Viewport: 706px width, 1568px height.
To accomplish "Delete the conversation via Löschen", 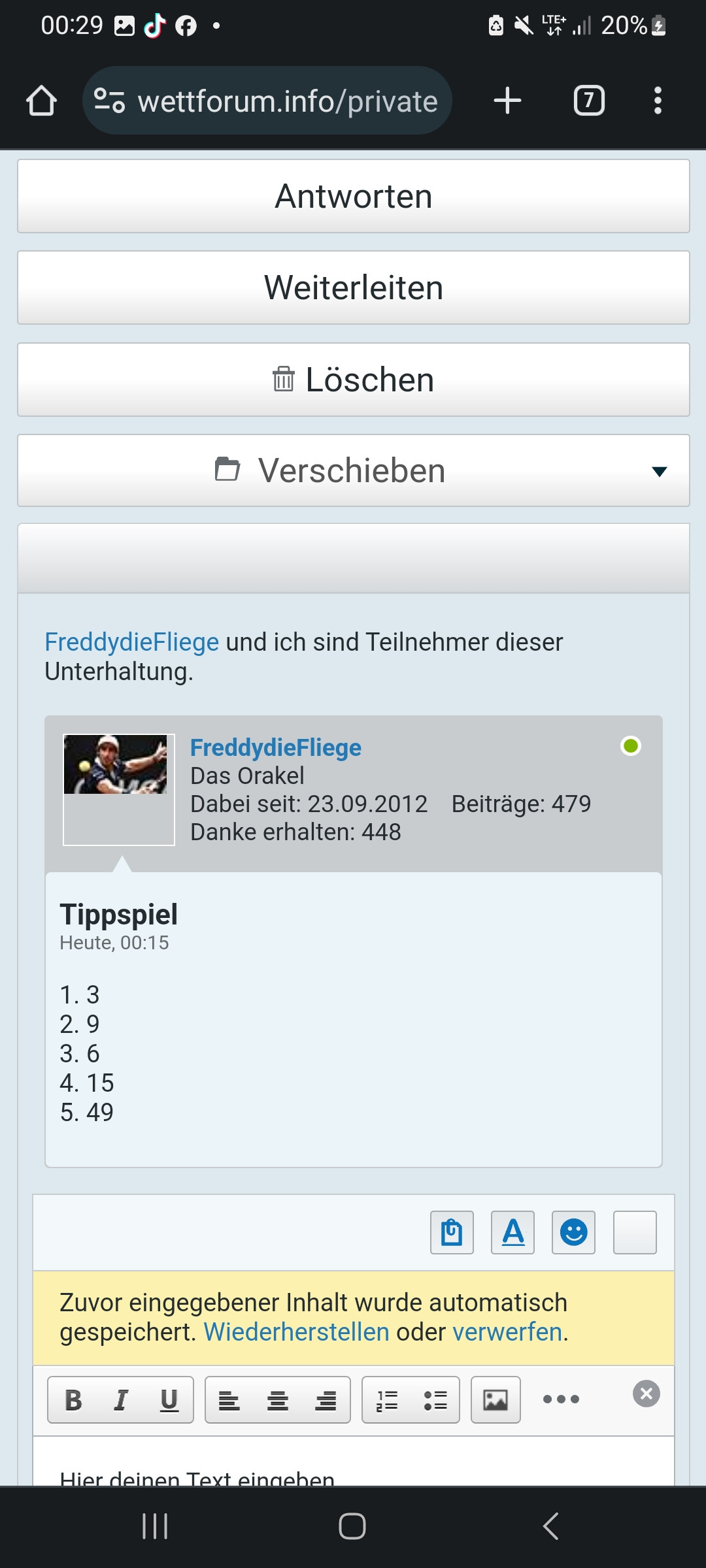I will click(353, 380).
